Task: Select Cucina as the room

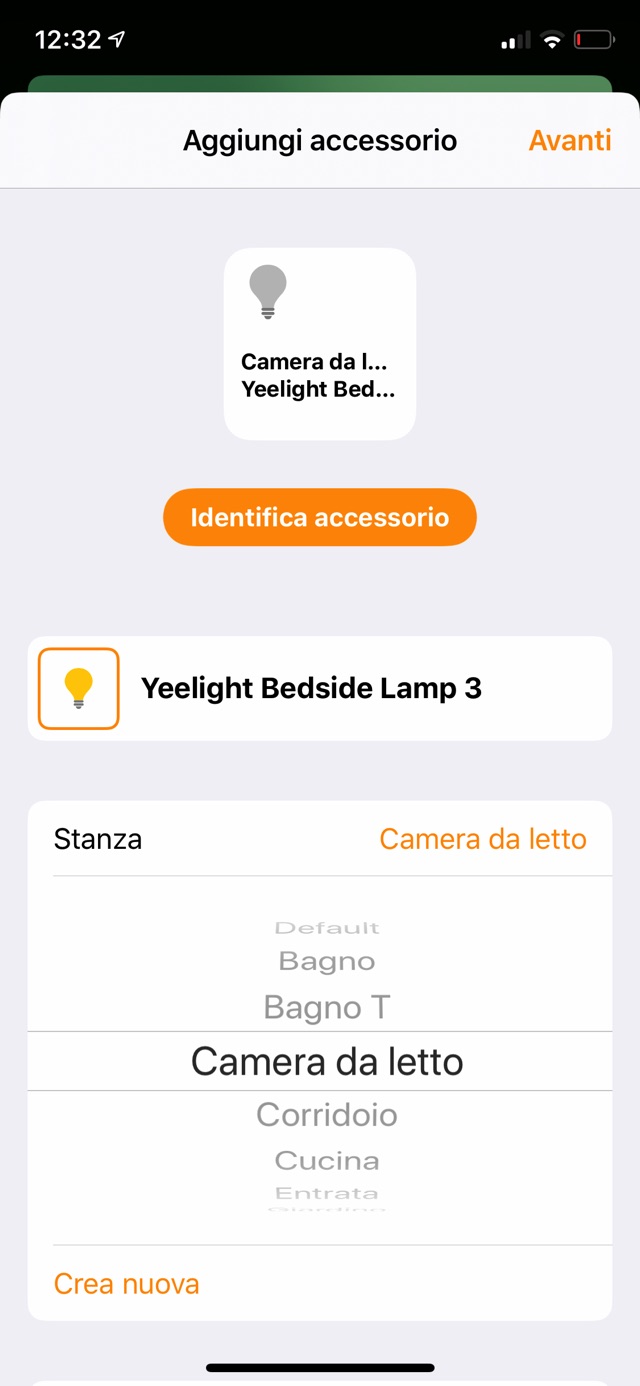Action: pyautogui.click(x=327, y=1161)
